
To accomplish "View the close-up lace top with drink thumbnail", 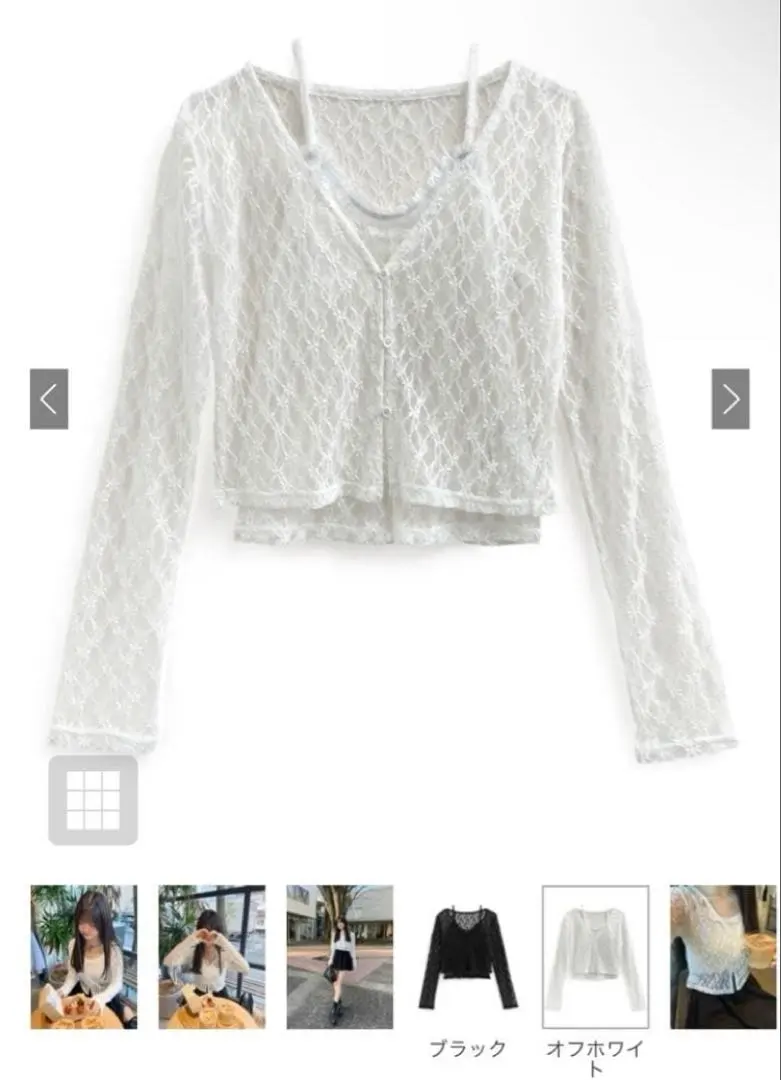I will click(x=723, y=957).
